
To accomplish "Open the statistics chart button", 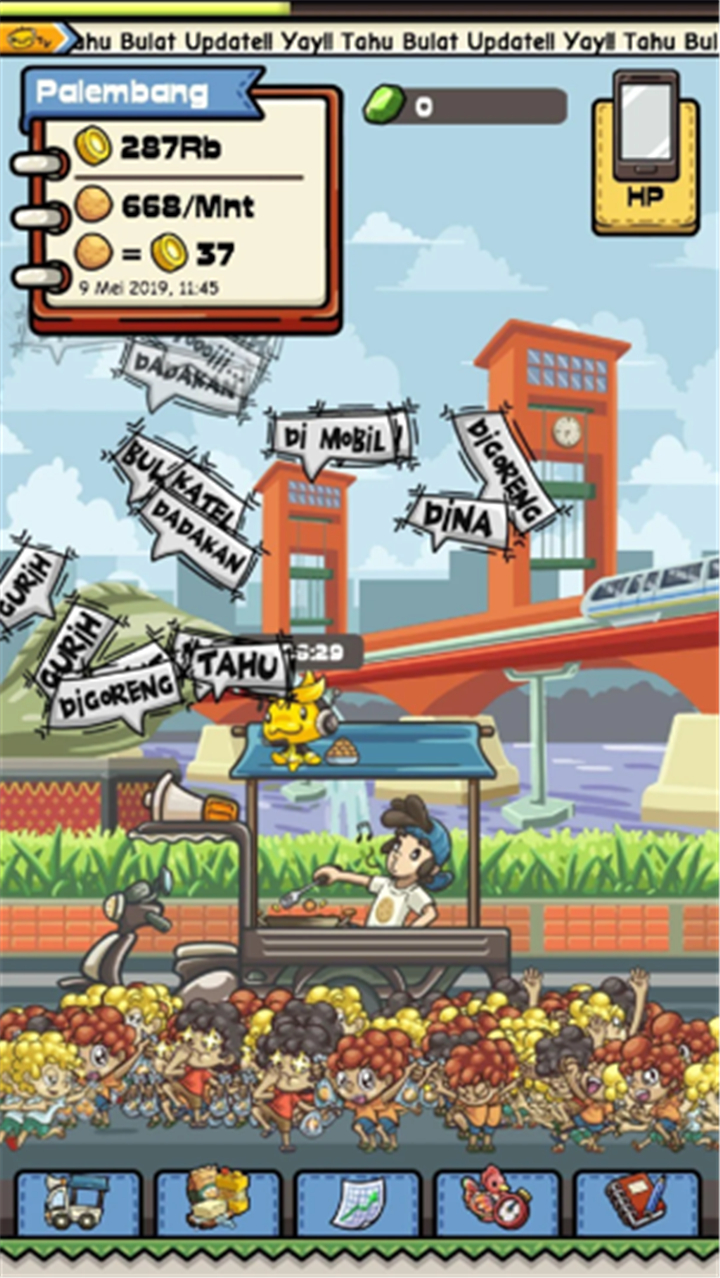I will (358, 1203).
